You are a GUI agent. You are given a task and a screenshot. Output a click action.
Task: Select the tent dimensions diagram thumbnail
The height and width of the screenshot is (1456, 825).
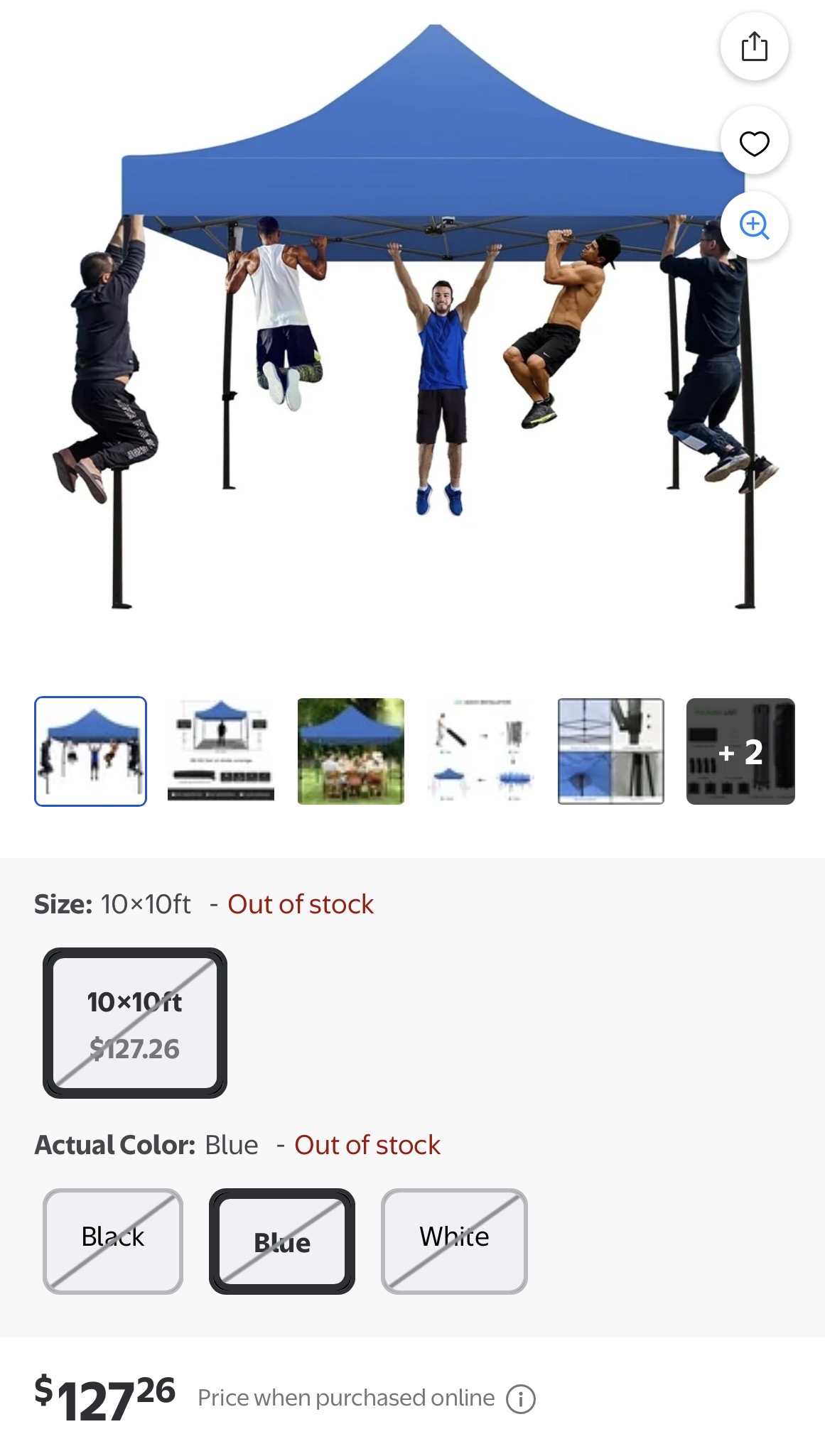point(221,751)
